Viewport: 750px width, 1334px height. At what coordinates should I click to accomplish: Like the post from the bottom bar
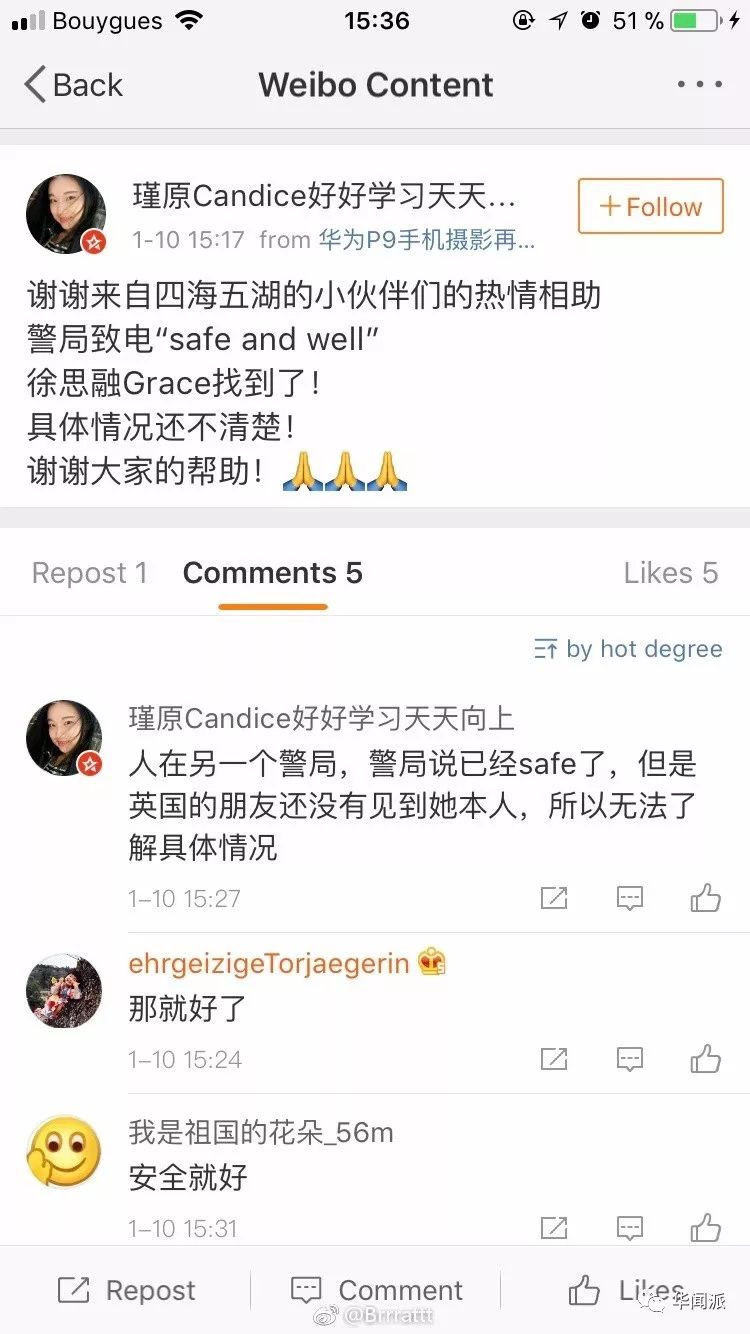(626, 1290)
